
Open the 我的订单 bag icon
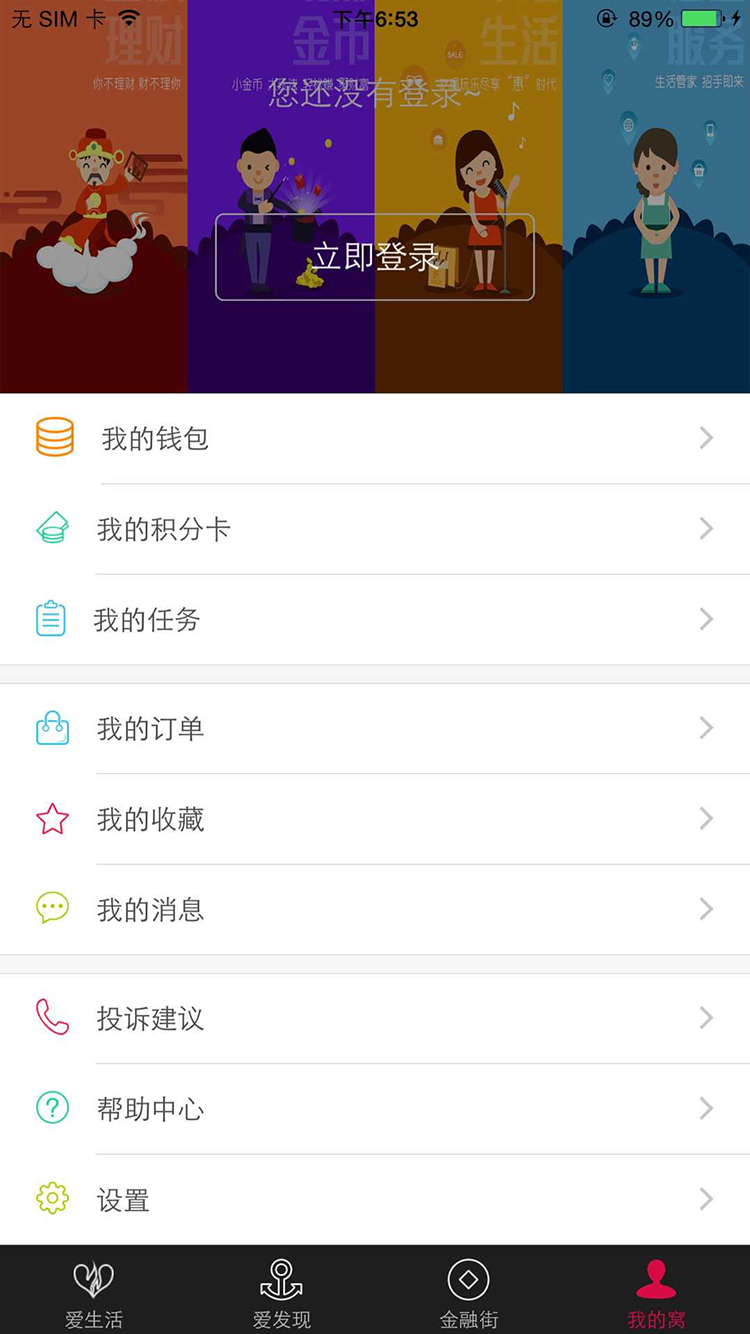coord(52,728)
